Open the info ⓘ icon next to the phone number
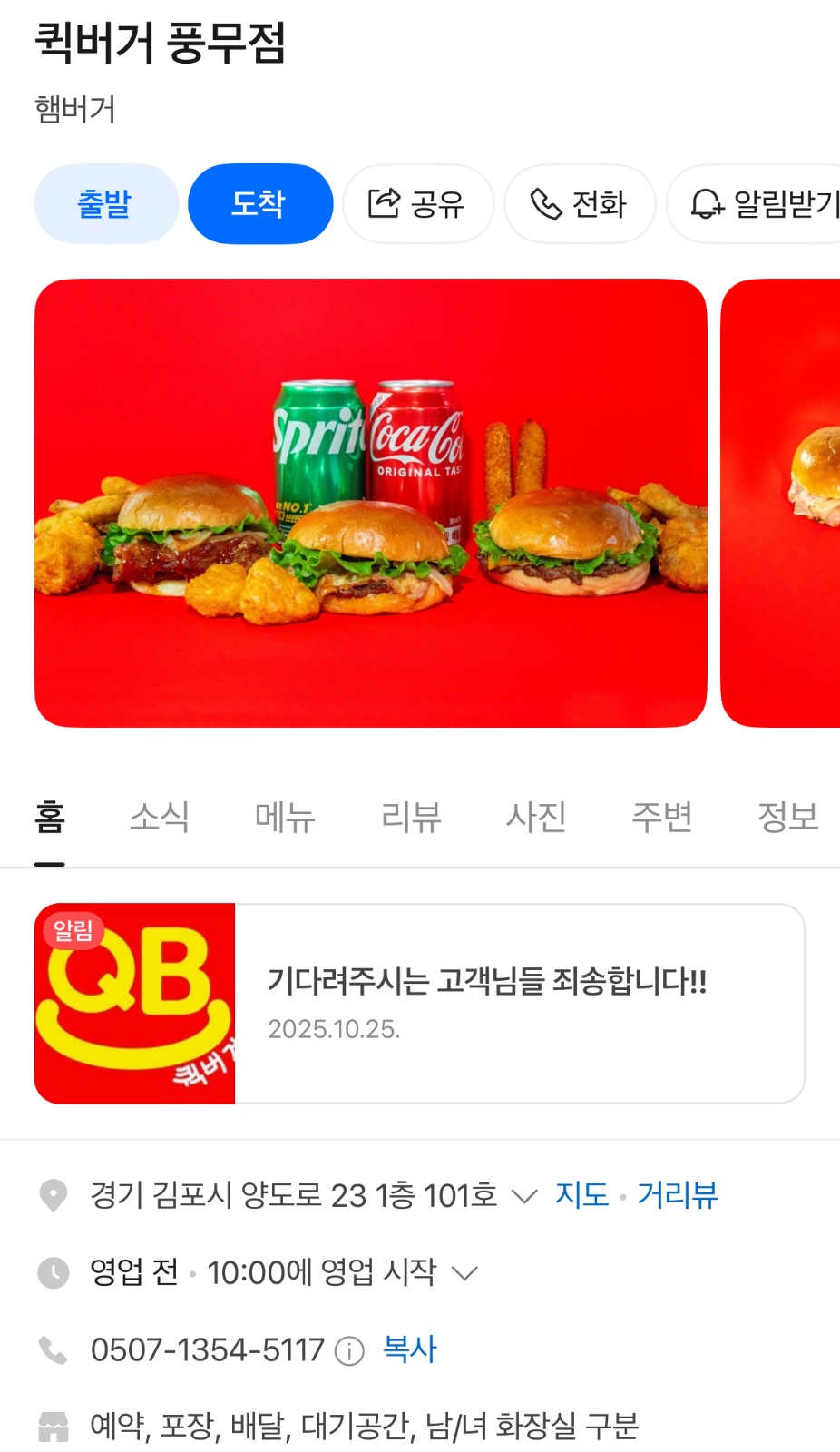The height and width of the screenshot is (1452, 840). click(x=349, y=1351)
